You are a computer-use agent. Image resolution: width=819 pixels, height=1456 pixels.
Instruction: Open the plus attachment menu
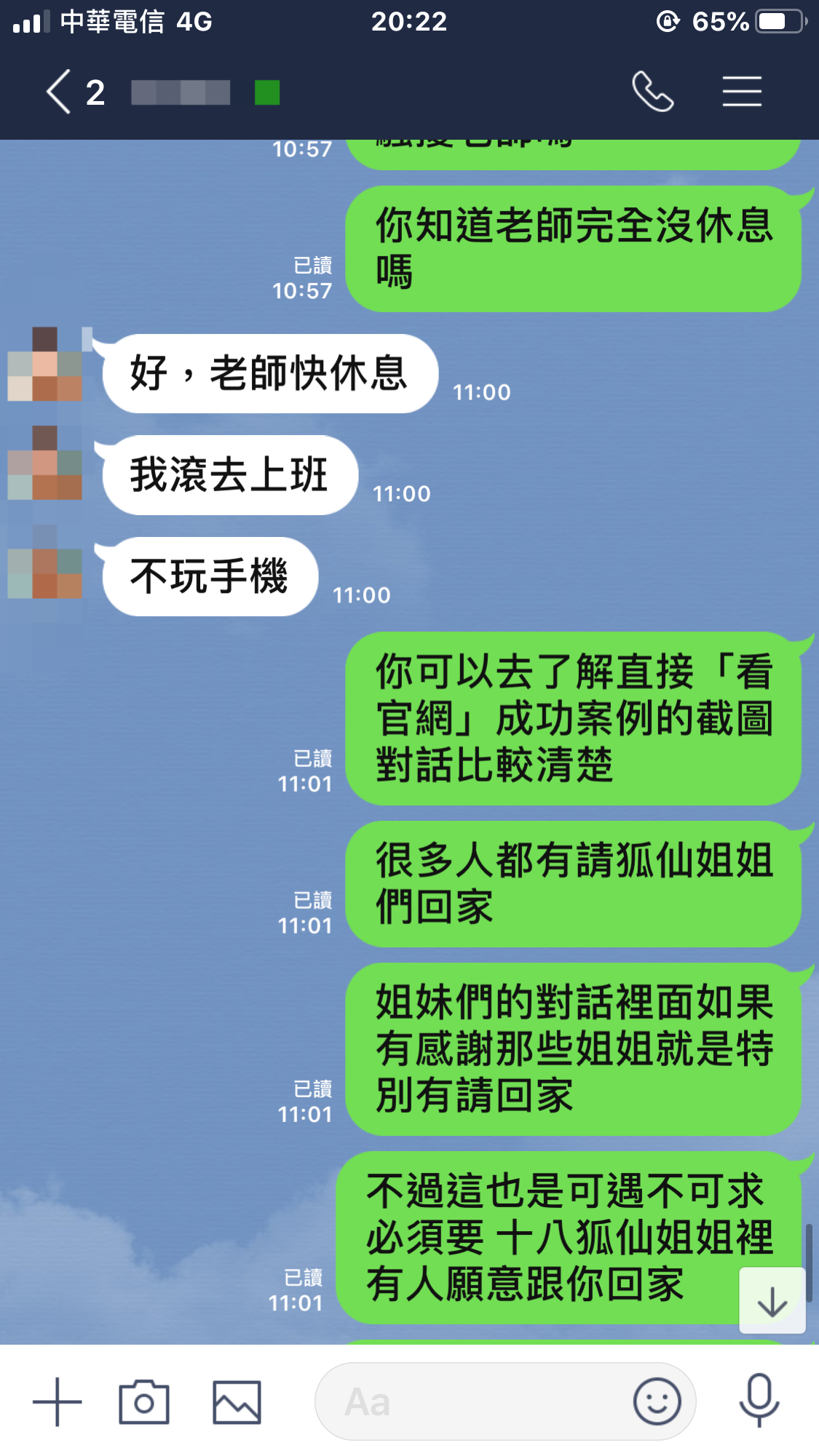[x=57, y=1402]
